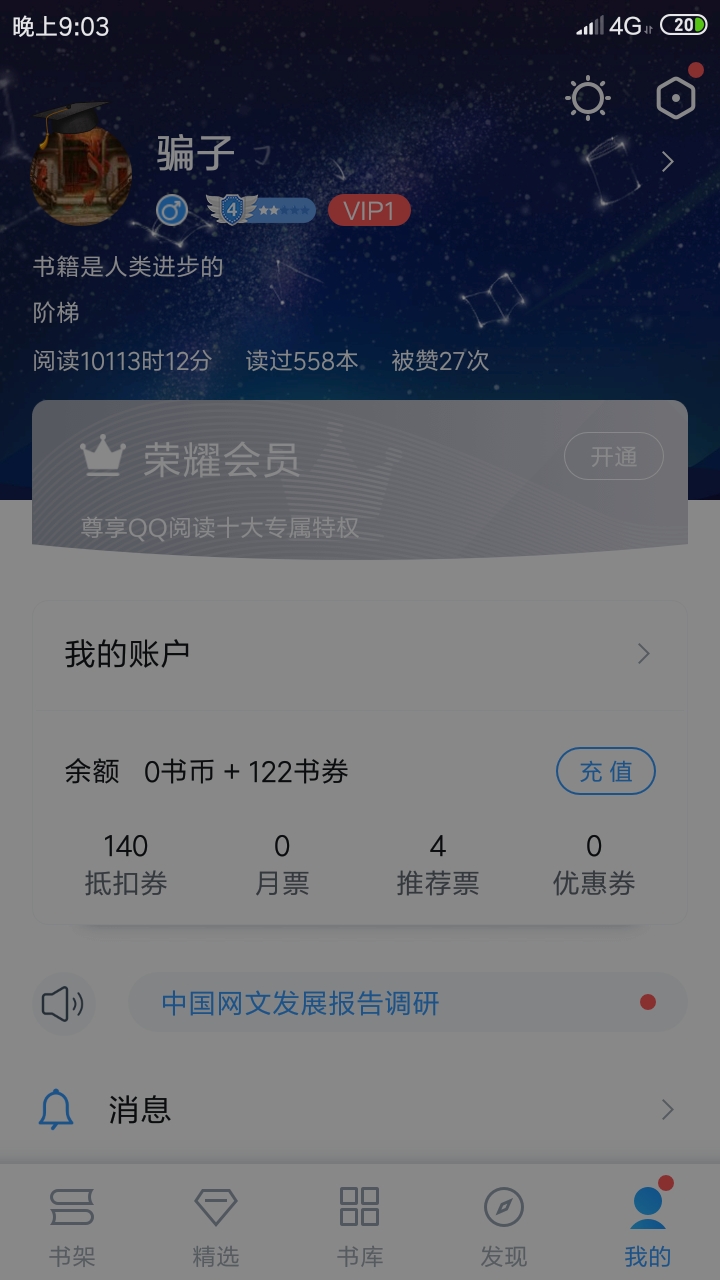Toggle day/night mode sun icon
720x1280 pixels.
(x=587, y=98)
